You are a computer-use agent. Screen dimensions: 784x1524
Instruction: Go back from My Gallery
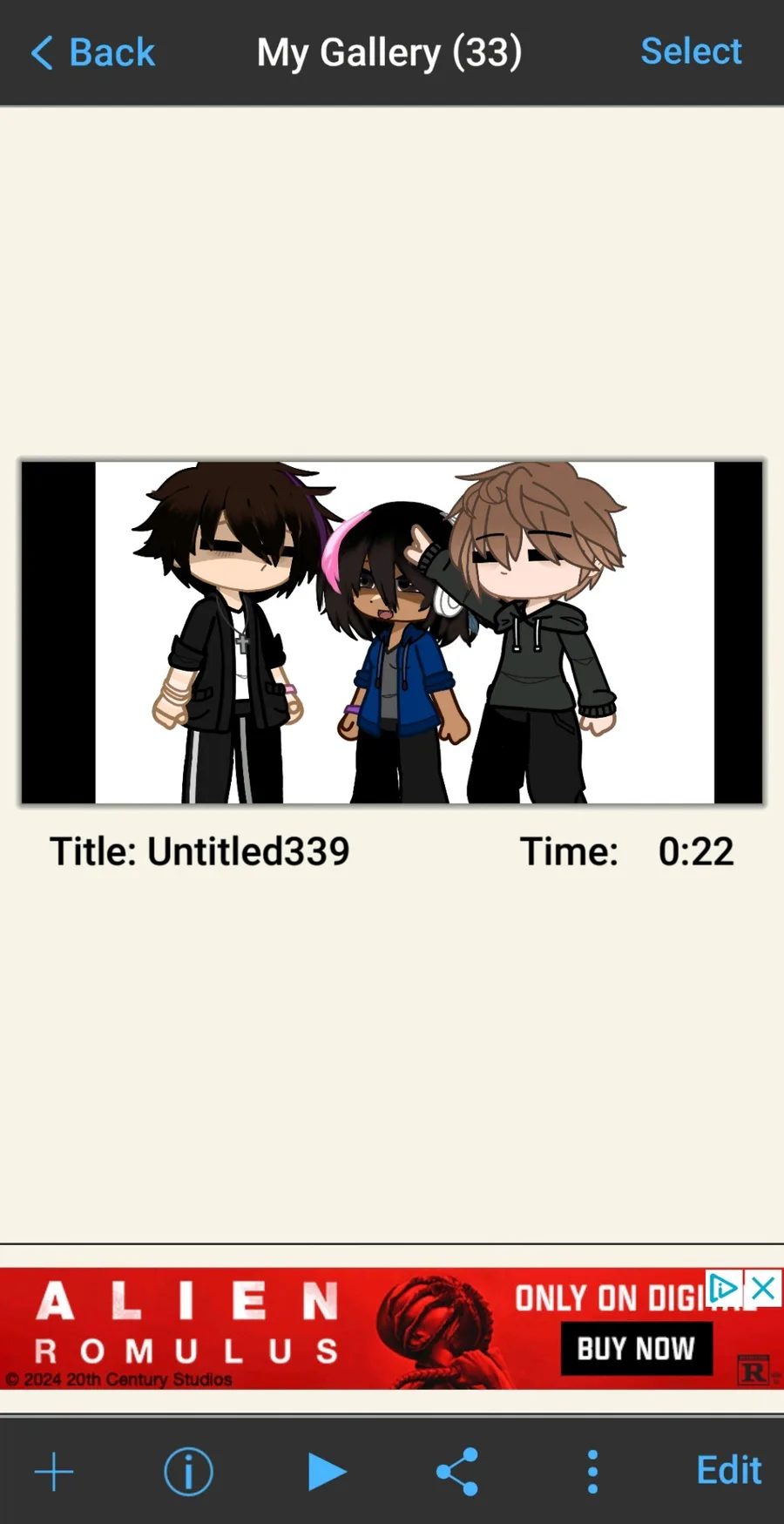coord(92,52)
